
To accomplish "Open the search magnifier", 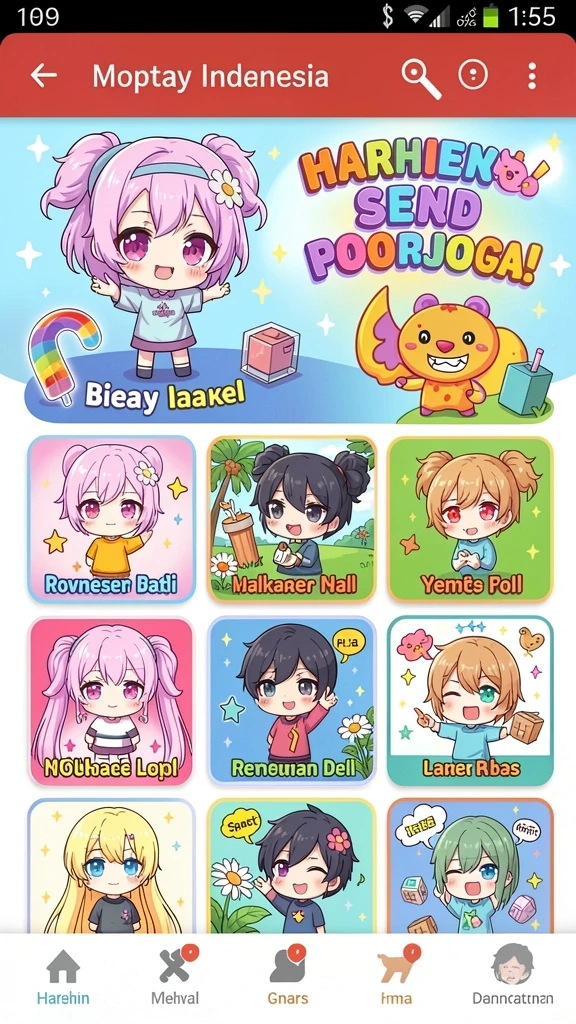I will pos(421,77).
